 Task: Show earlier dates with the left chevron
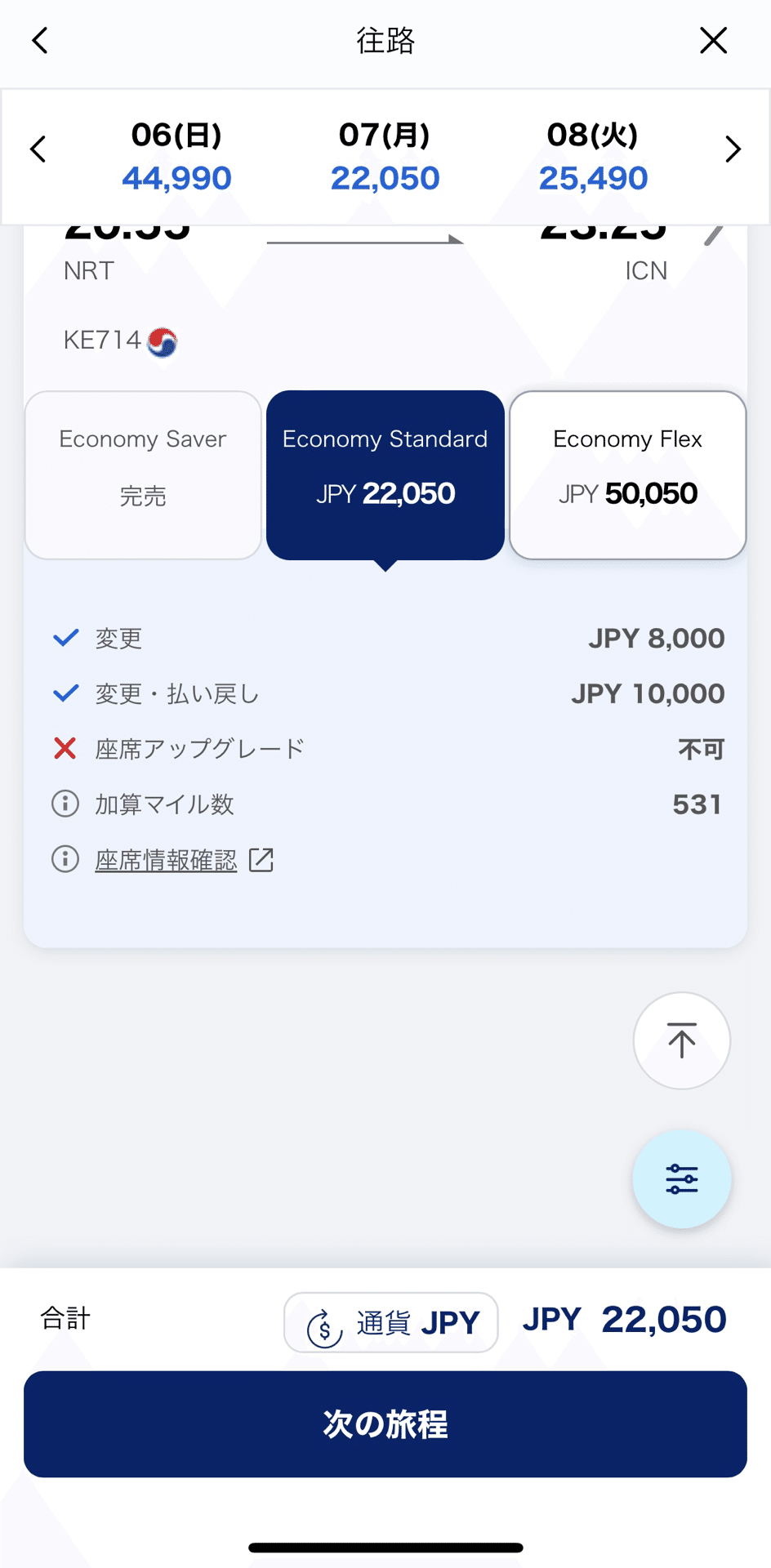tap(38, 149)
